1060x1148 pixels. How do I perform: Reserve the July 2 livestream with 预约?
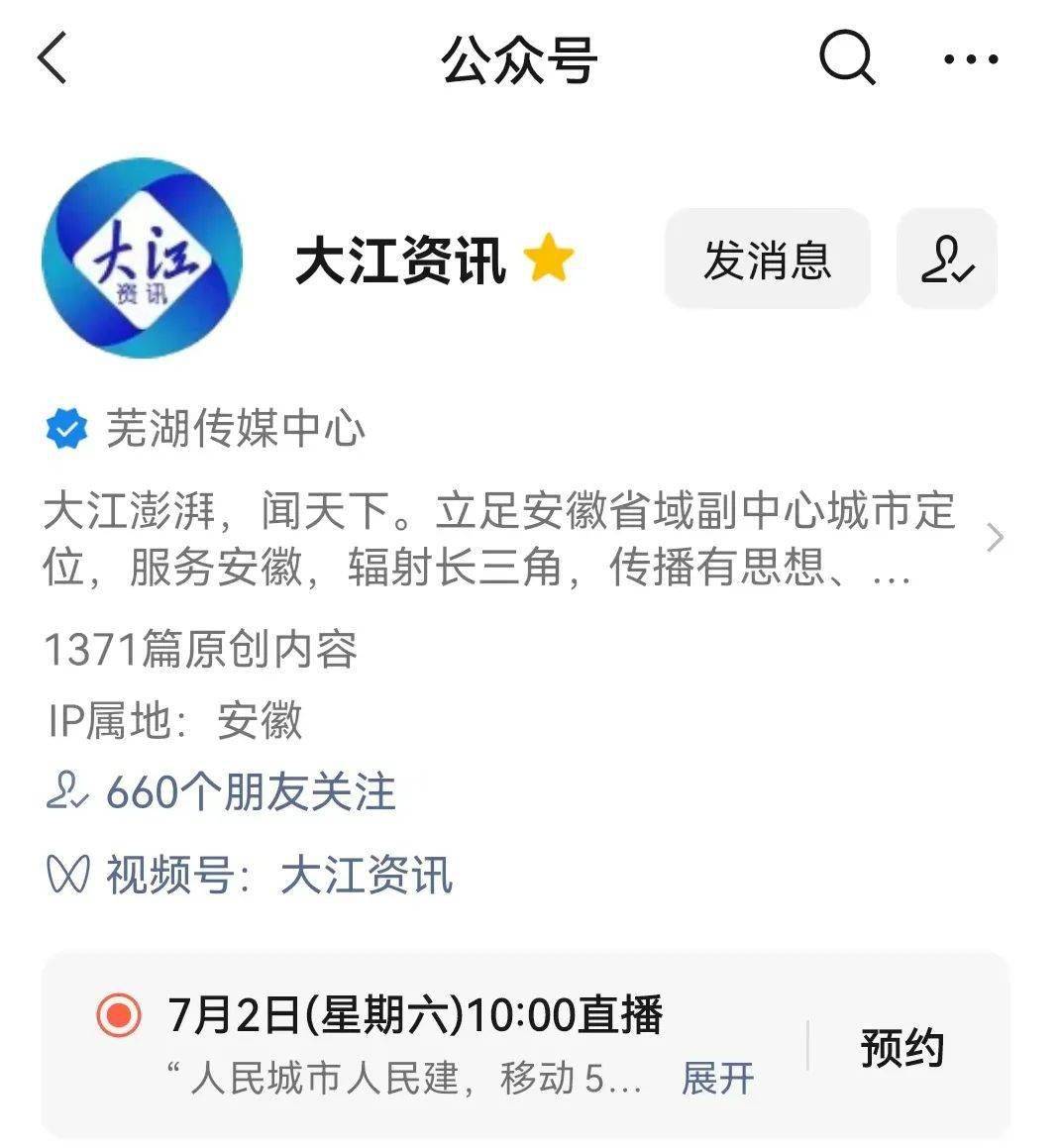pos(901,1047)
